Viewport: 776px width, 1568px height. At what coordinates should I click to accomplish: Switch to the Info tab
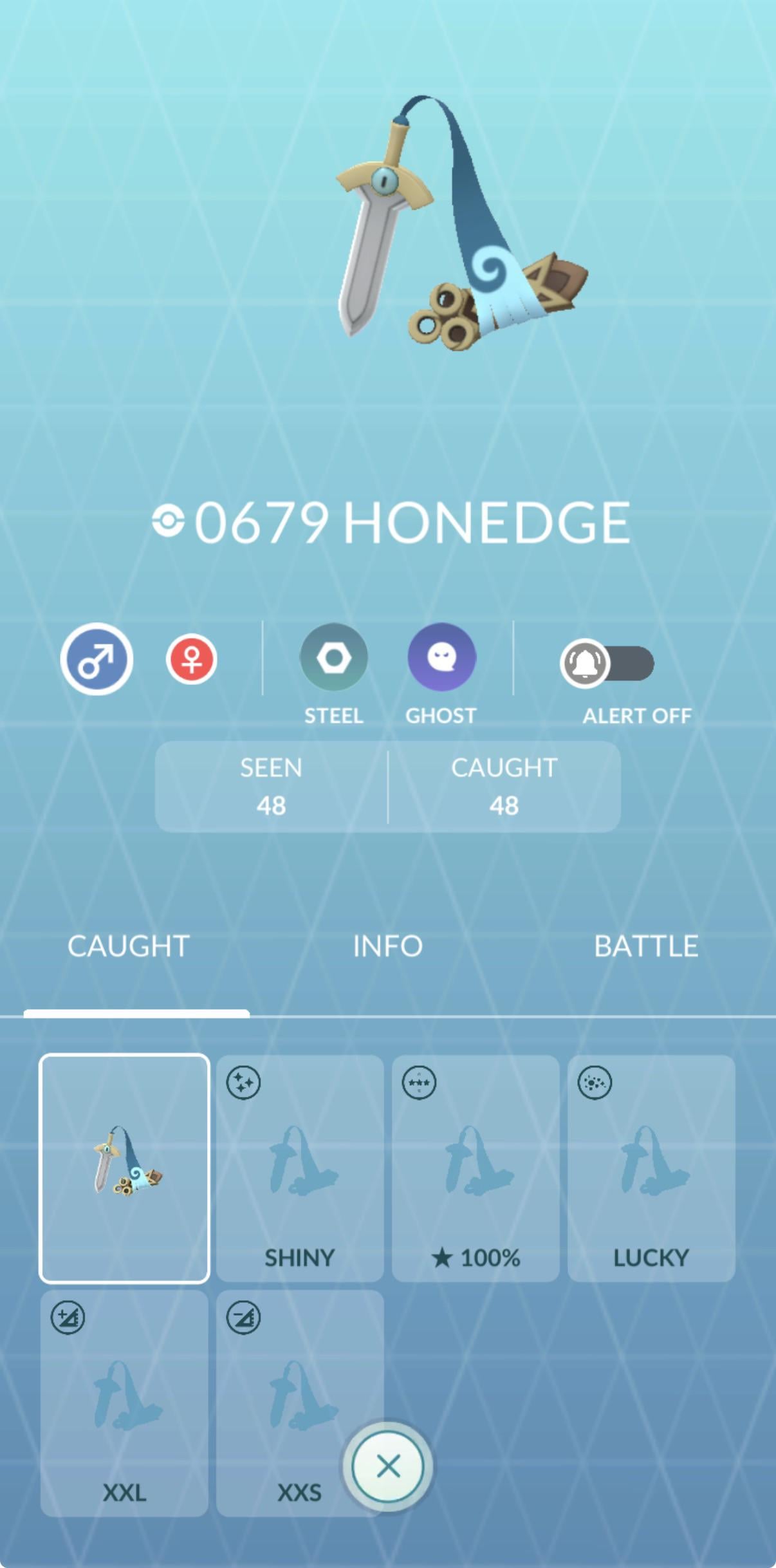(387, 946)
